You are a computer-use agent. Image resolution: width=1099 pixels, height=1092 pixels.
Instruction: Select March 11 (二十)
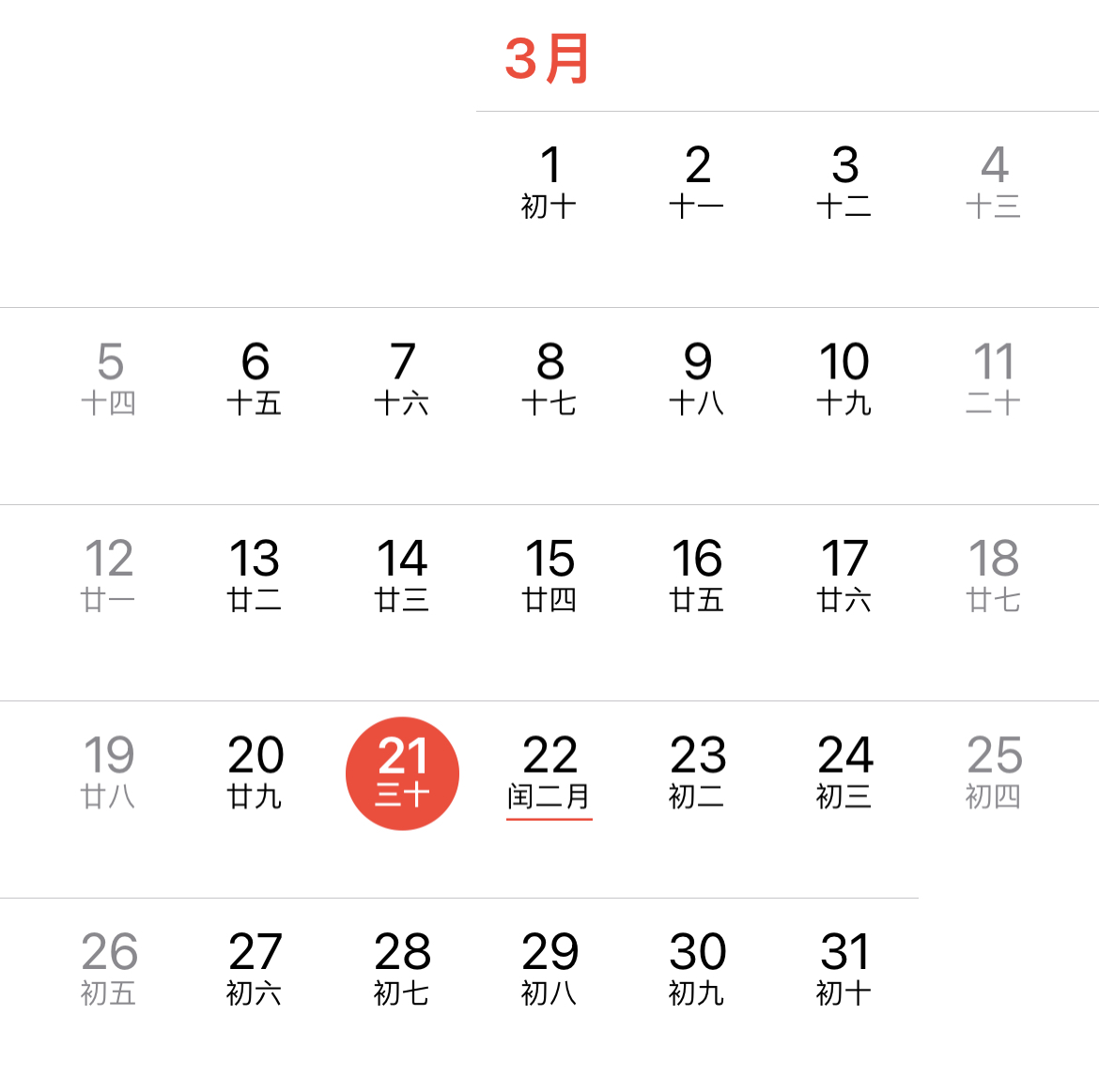tap(993, 380)
